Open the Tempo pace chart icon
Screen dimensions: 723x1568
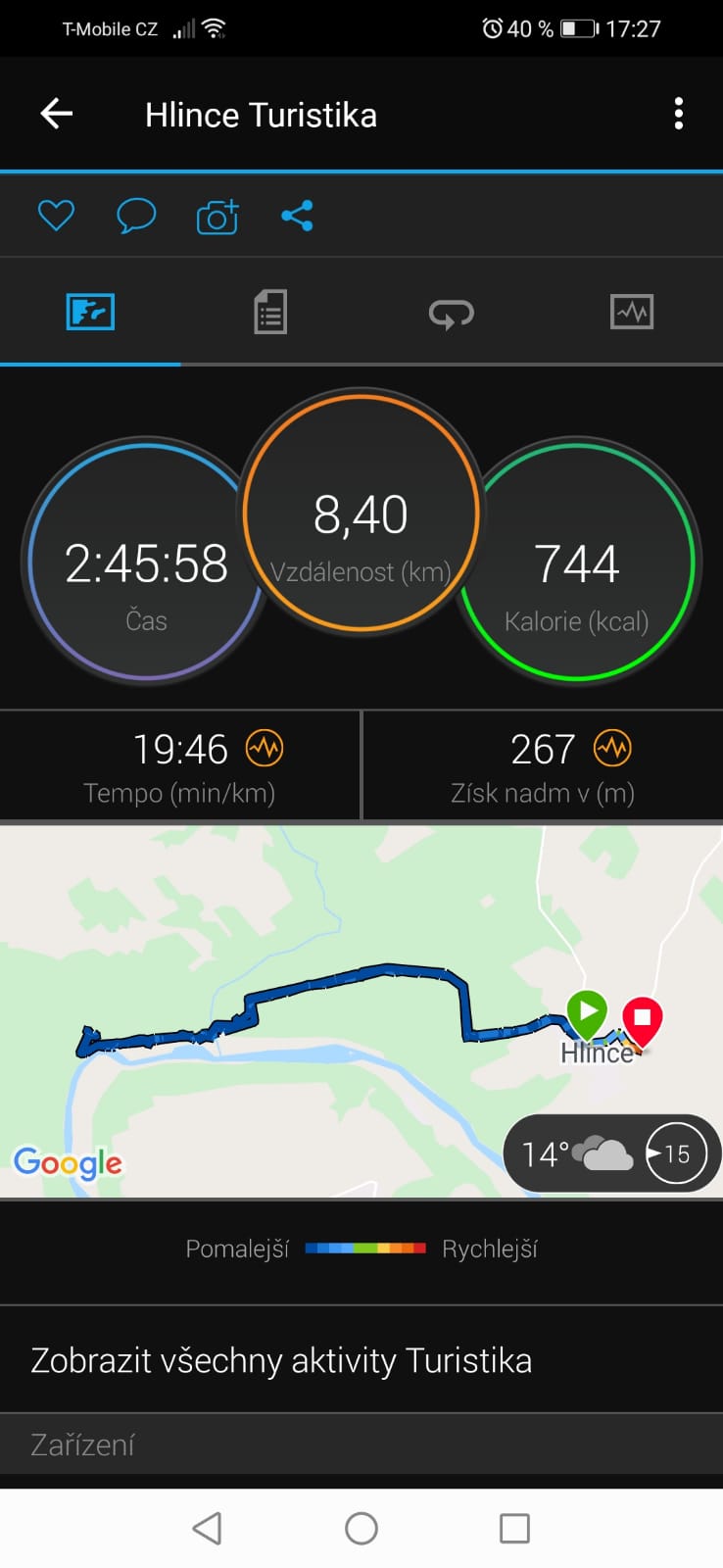265,749
